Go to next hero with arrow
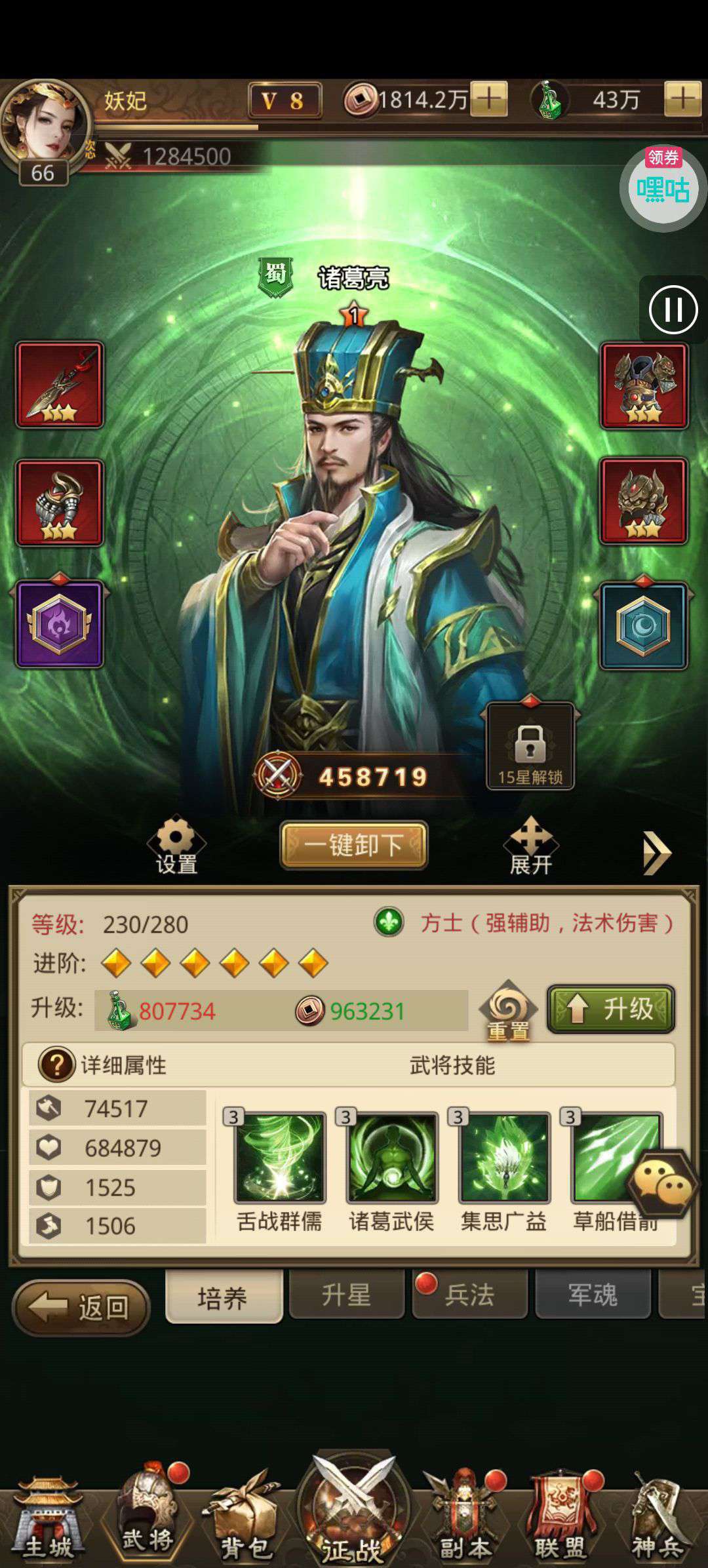 (x=657, y=852)
